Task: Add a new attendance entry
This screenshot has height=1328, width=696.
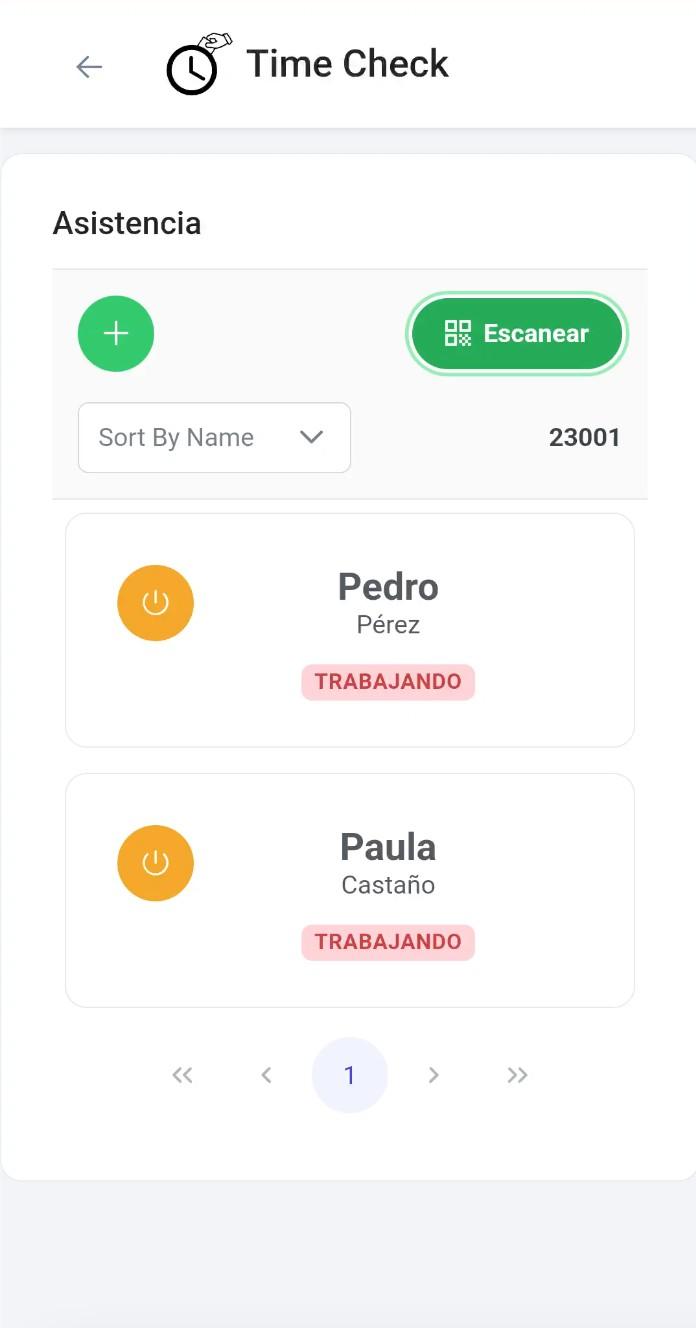Action: point(116,334)
